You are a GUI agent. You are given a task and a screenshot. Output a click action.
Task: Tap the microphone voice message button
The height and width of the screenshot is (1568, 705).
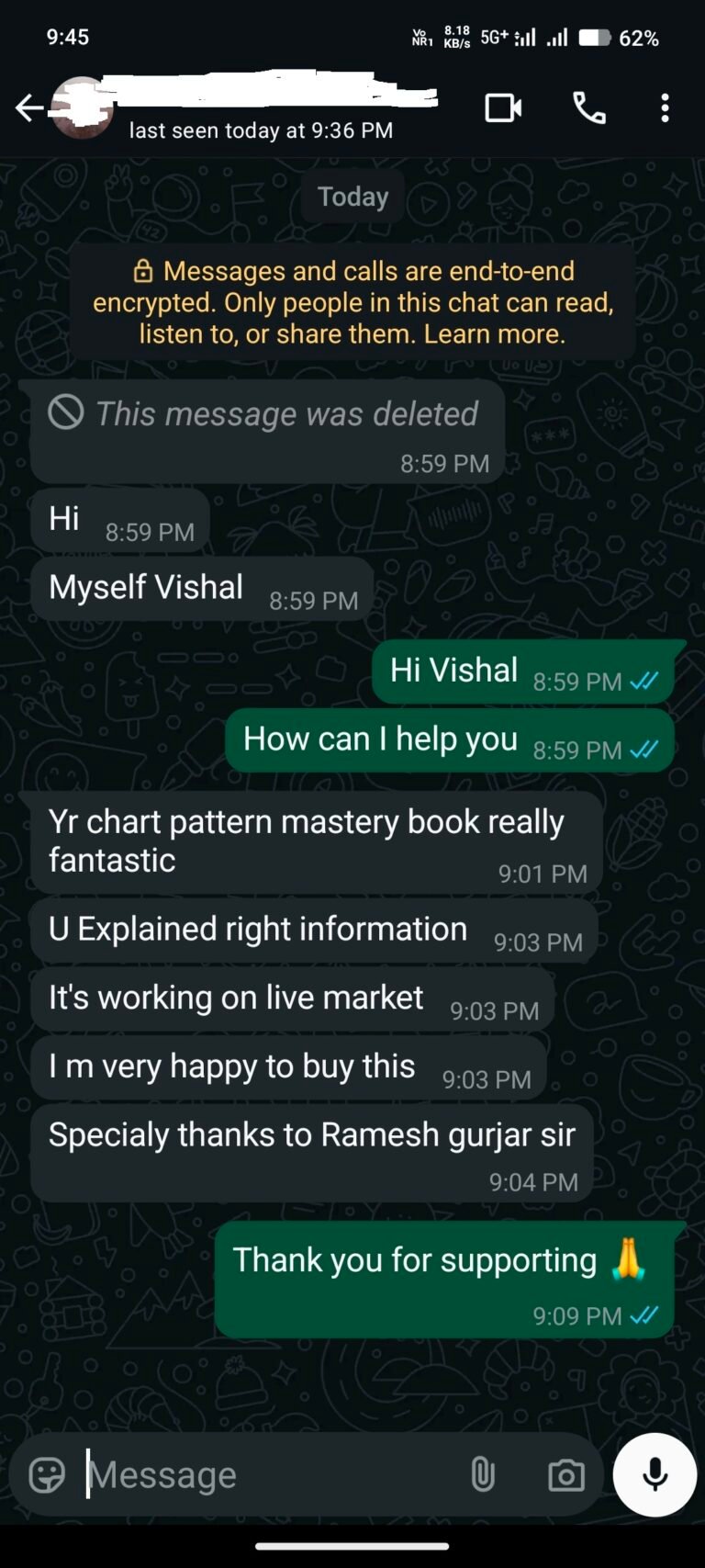pos(655,1474)
